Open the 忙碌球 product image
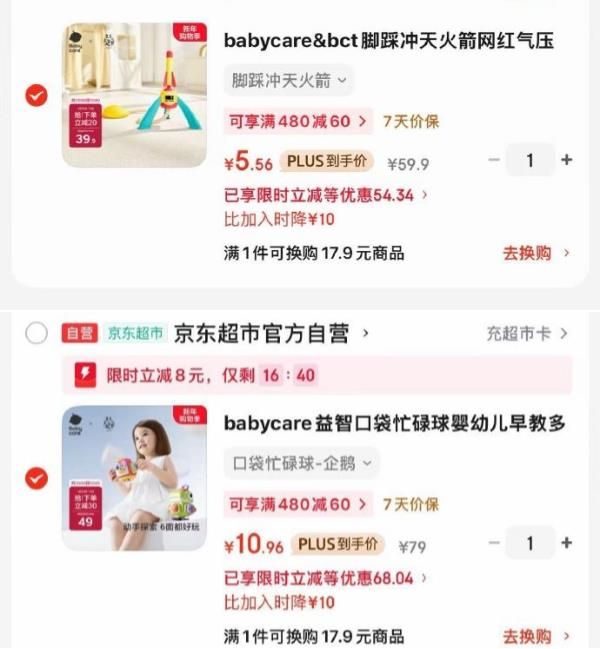Viewport: 600px width, 649px height. click(x=134, y=478)
